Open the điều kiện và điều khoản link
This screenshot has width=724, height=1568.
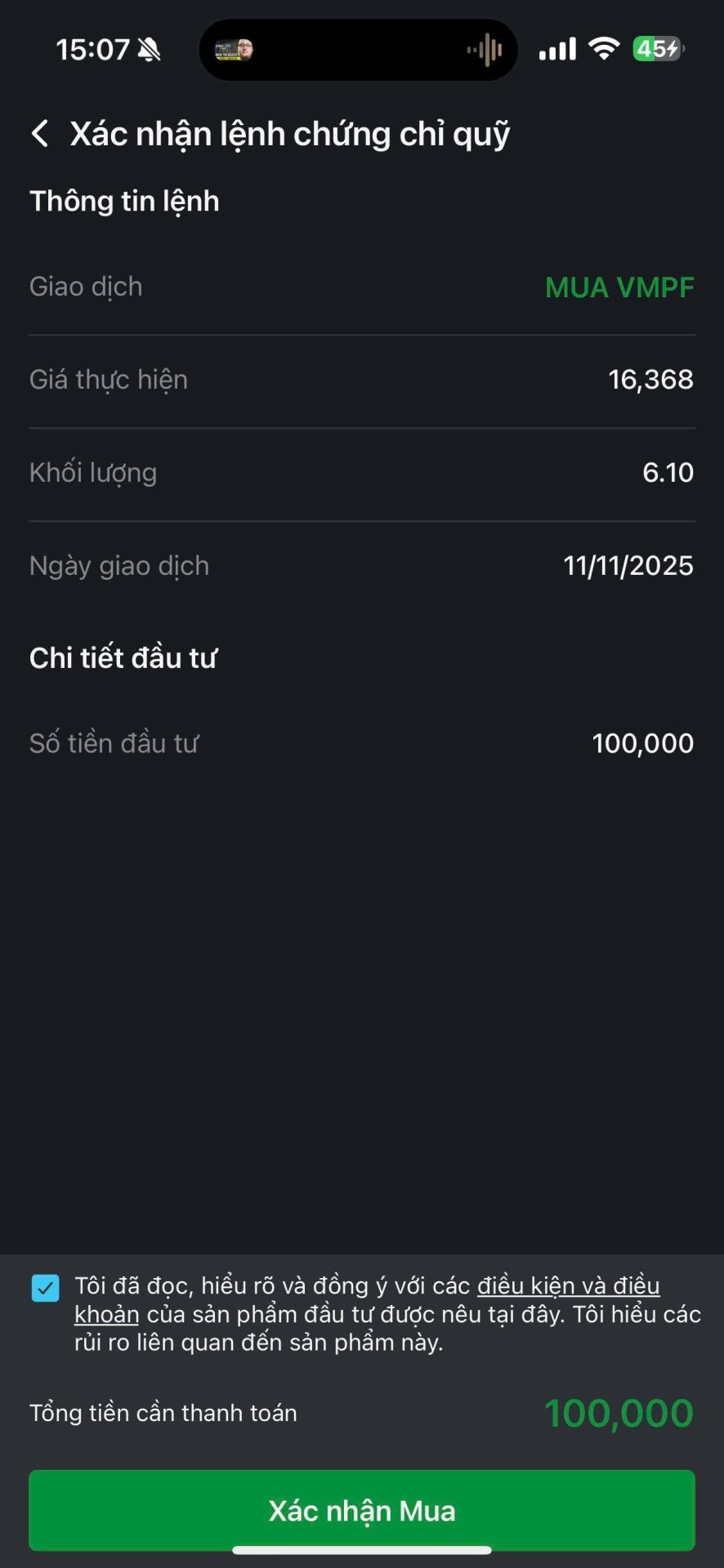click(x=568, y=1285)
